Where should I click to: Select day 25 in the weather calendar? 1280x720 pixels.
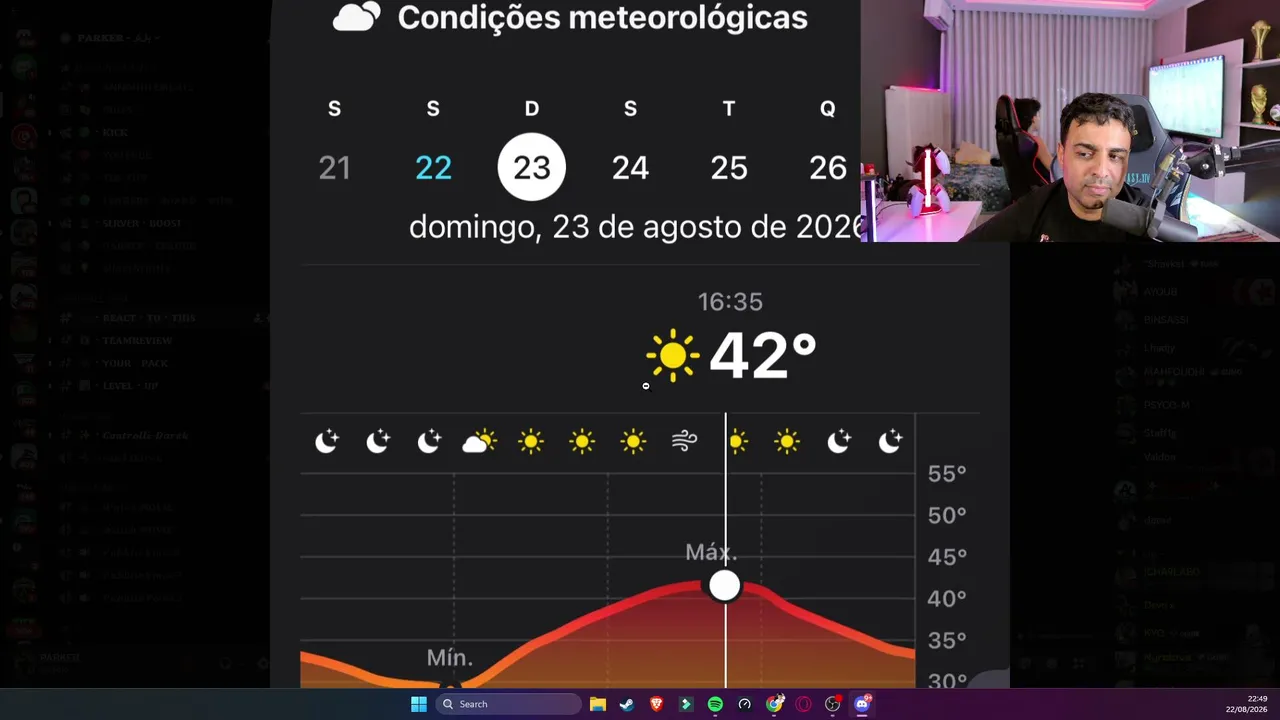tap(729, 168)
